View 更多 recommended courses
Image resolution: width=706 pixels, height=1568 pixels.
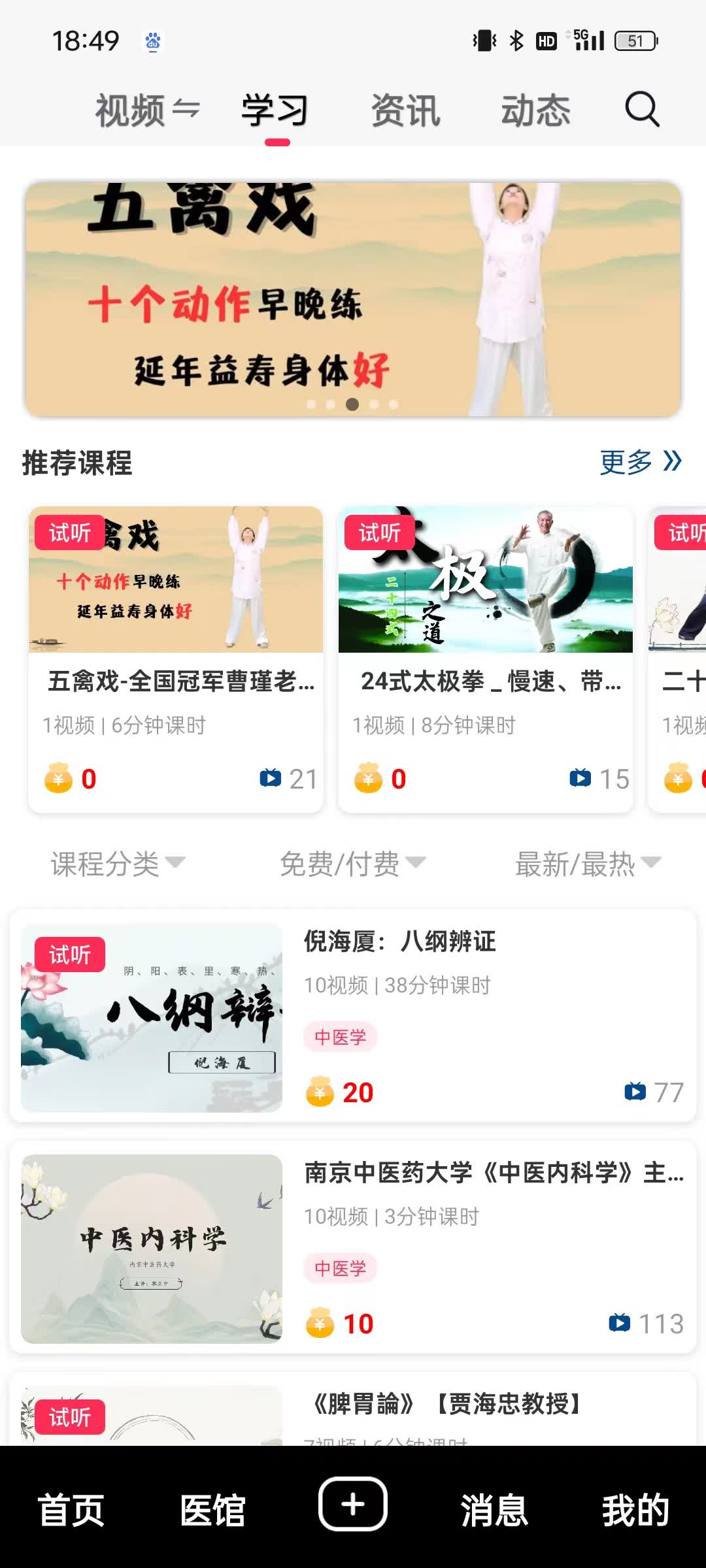(641, 462)
